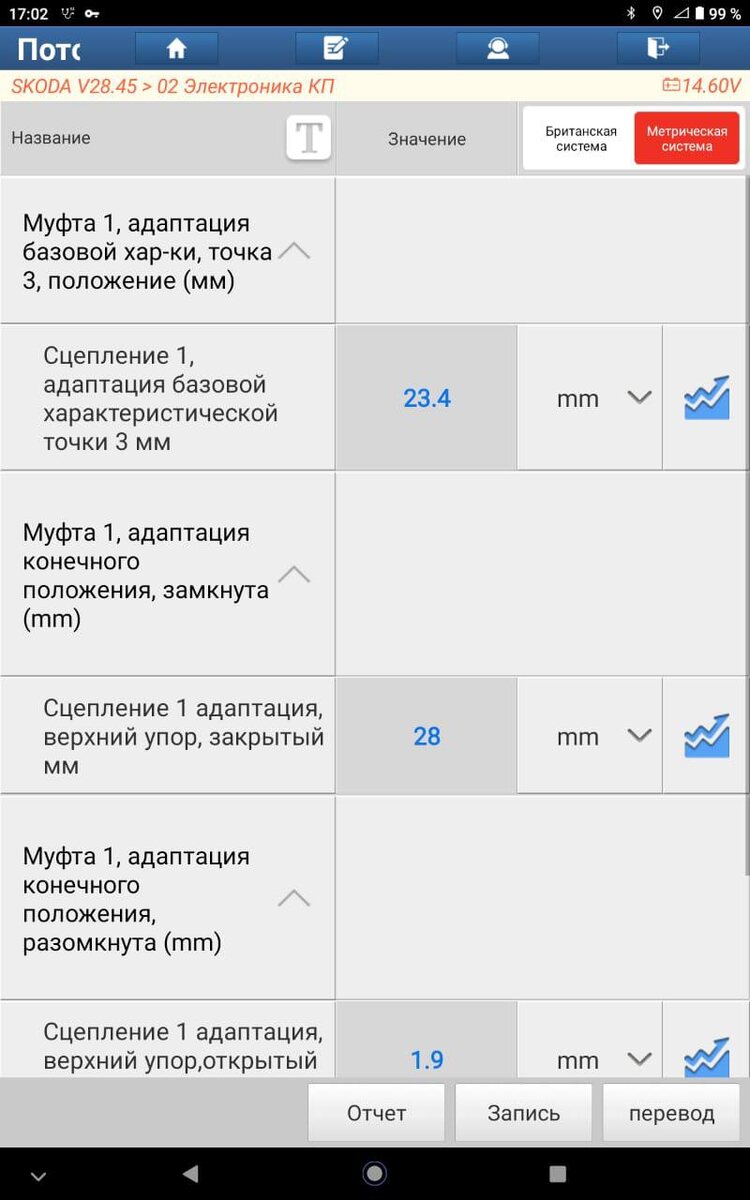Select the 23.4 value cell

pos(427,397)
